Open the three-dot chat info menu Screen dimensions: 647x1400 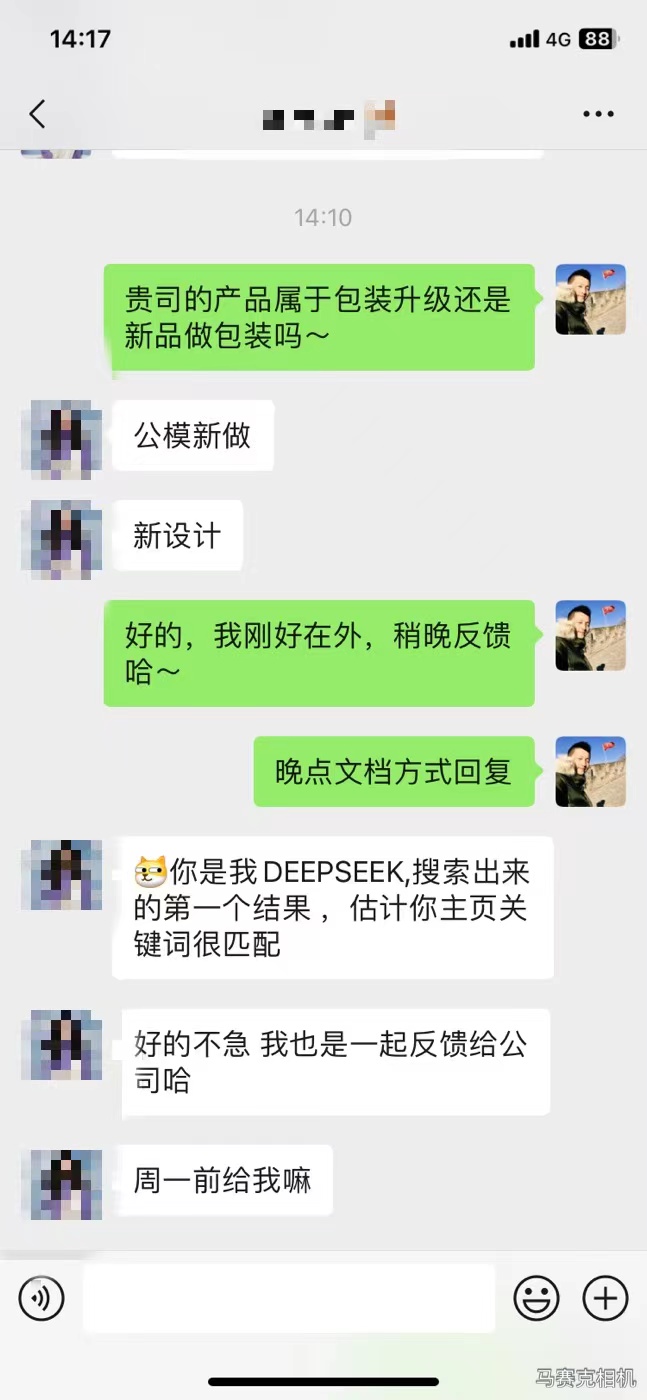pyautogui.click(x=598, y=115)
